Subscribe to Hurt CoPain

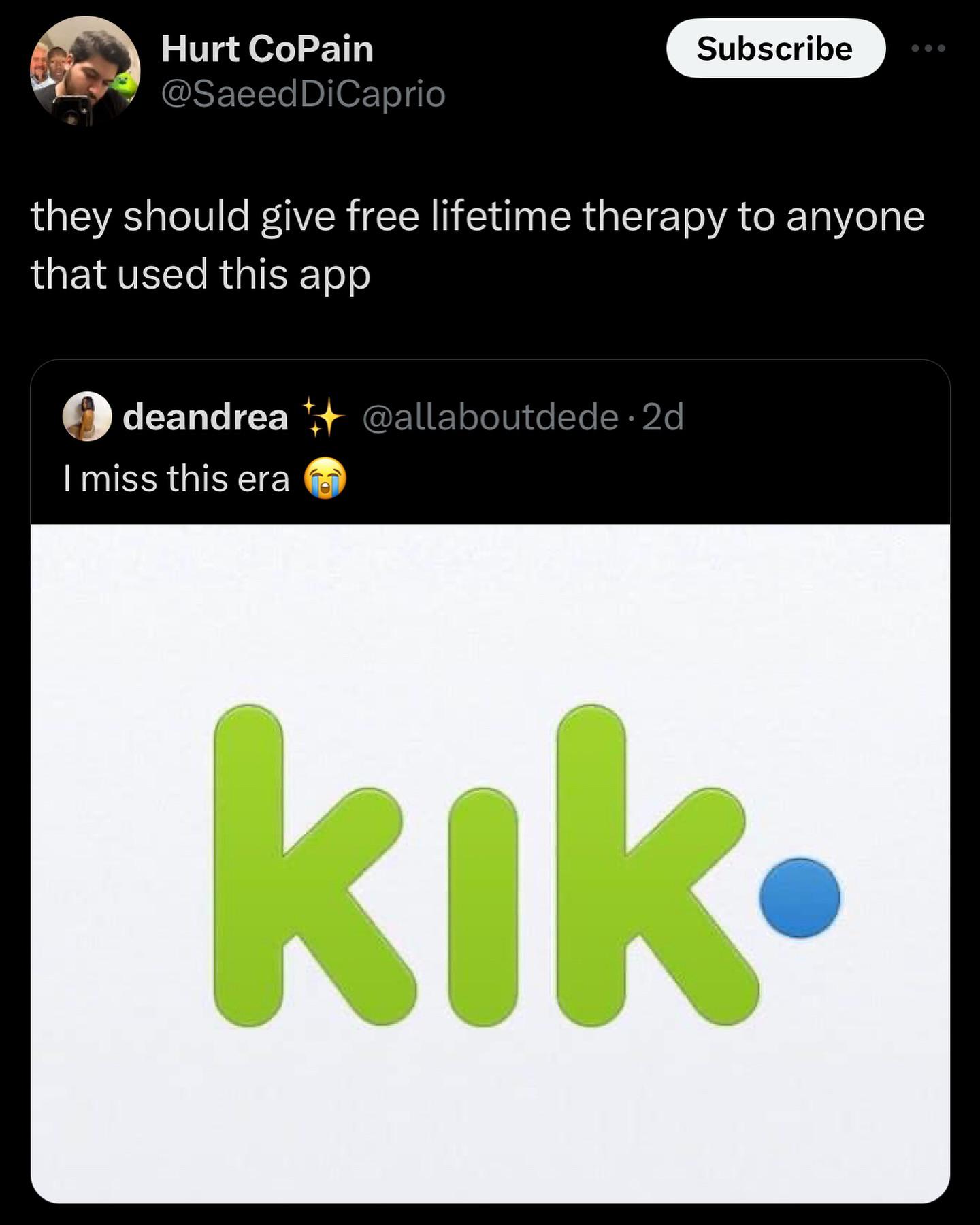tap(775, 48)
